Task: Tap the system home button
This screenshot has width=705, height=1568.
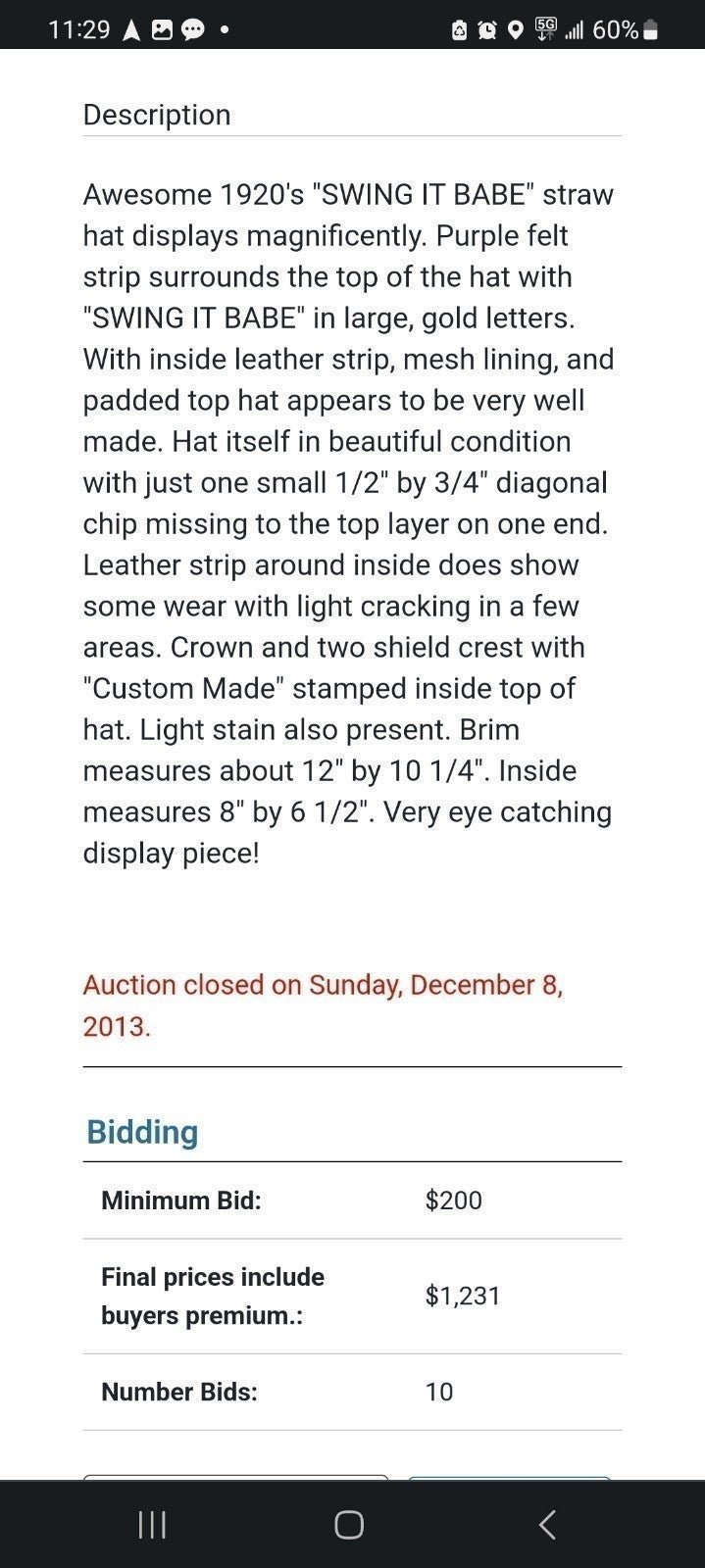Action: 349,1525
